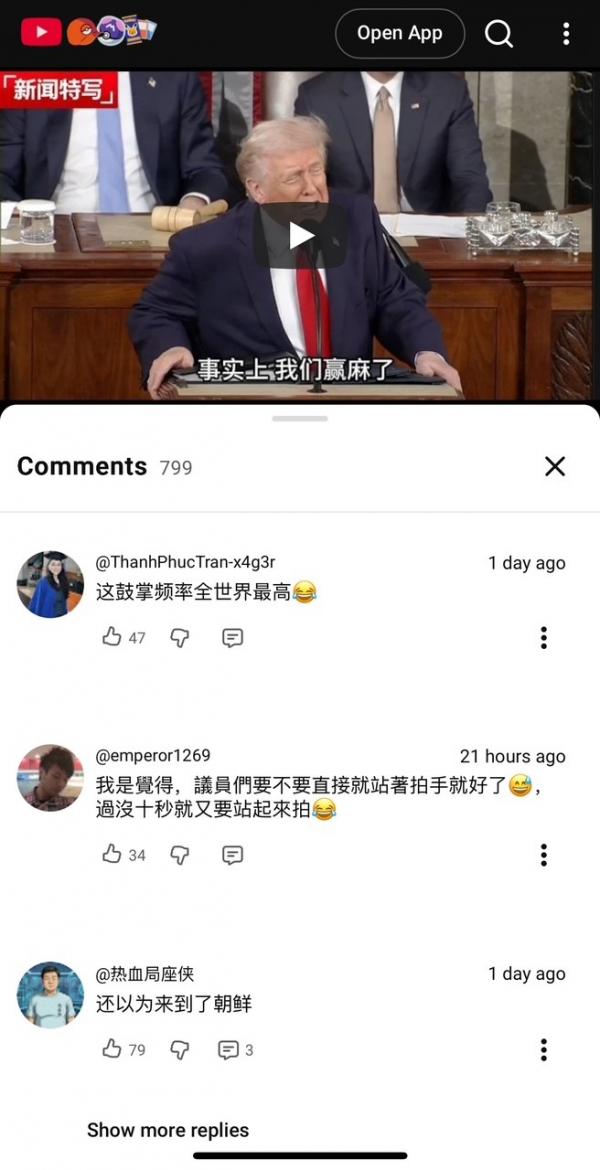Open the header overflow menu
Image resolution: width=600 pixels, height=1170 pixels.
(x=566, y=34)
